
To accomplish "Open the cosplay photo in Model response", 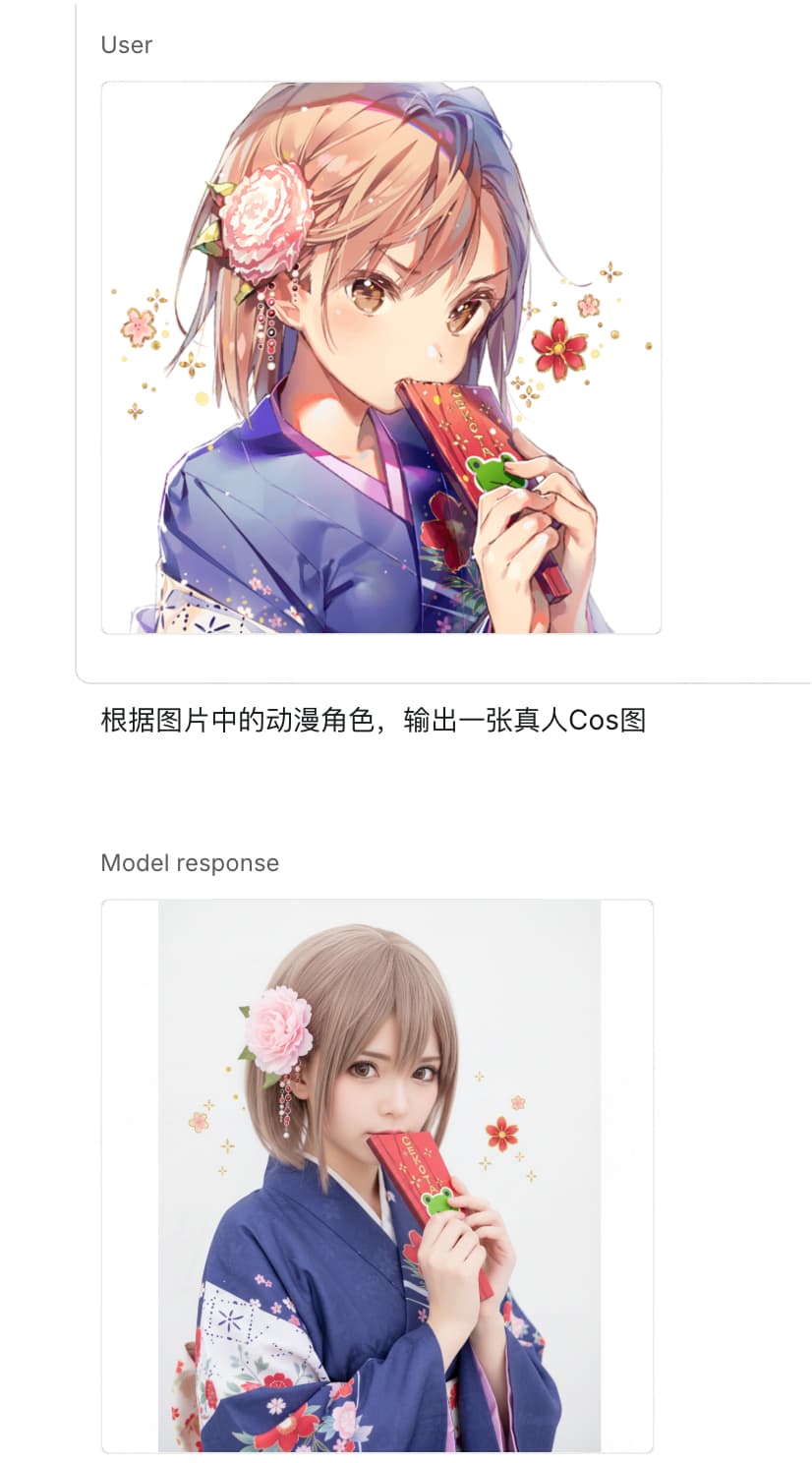I will tap(377, 1175).
